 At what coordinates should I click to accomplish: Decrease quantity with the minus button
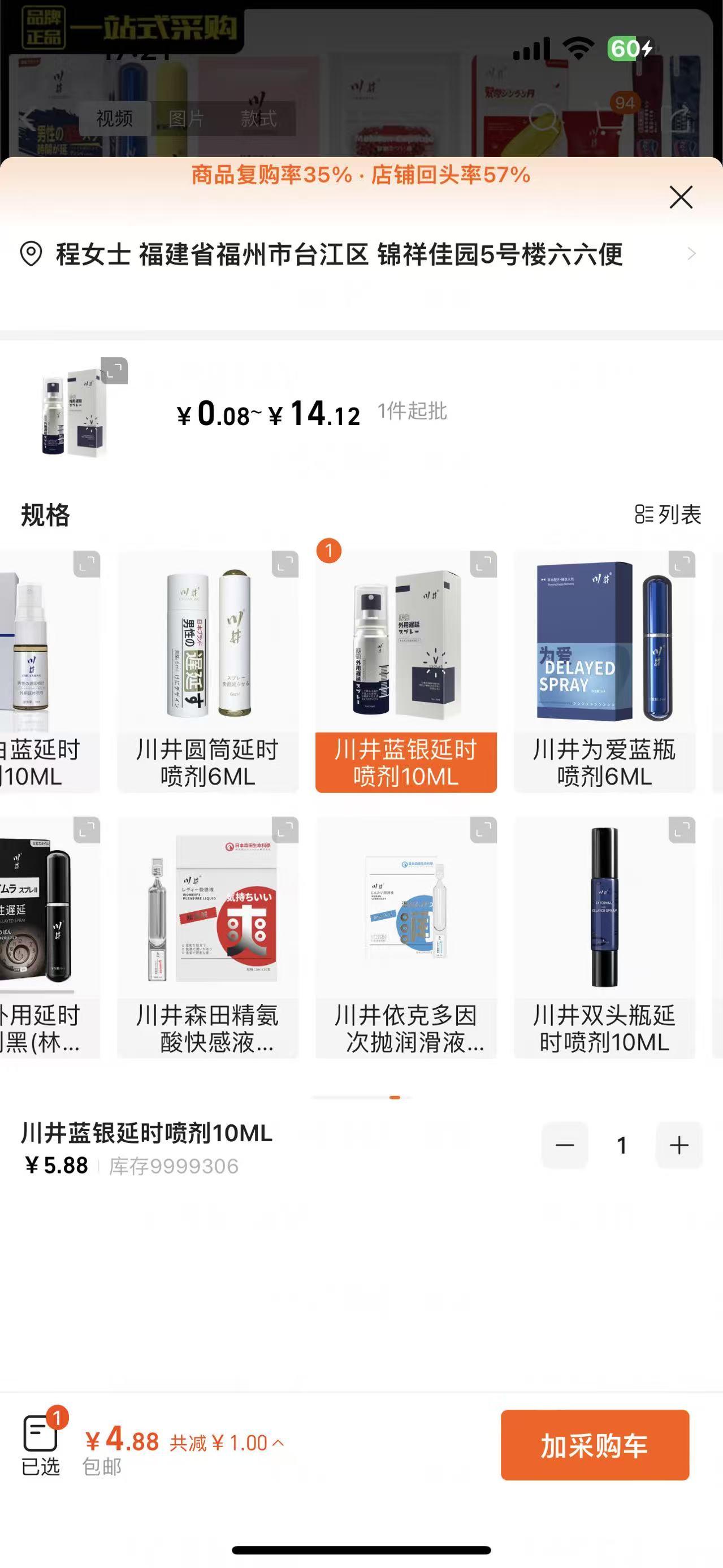(565, 1145)
